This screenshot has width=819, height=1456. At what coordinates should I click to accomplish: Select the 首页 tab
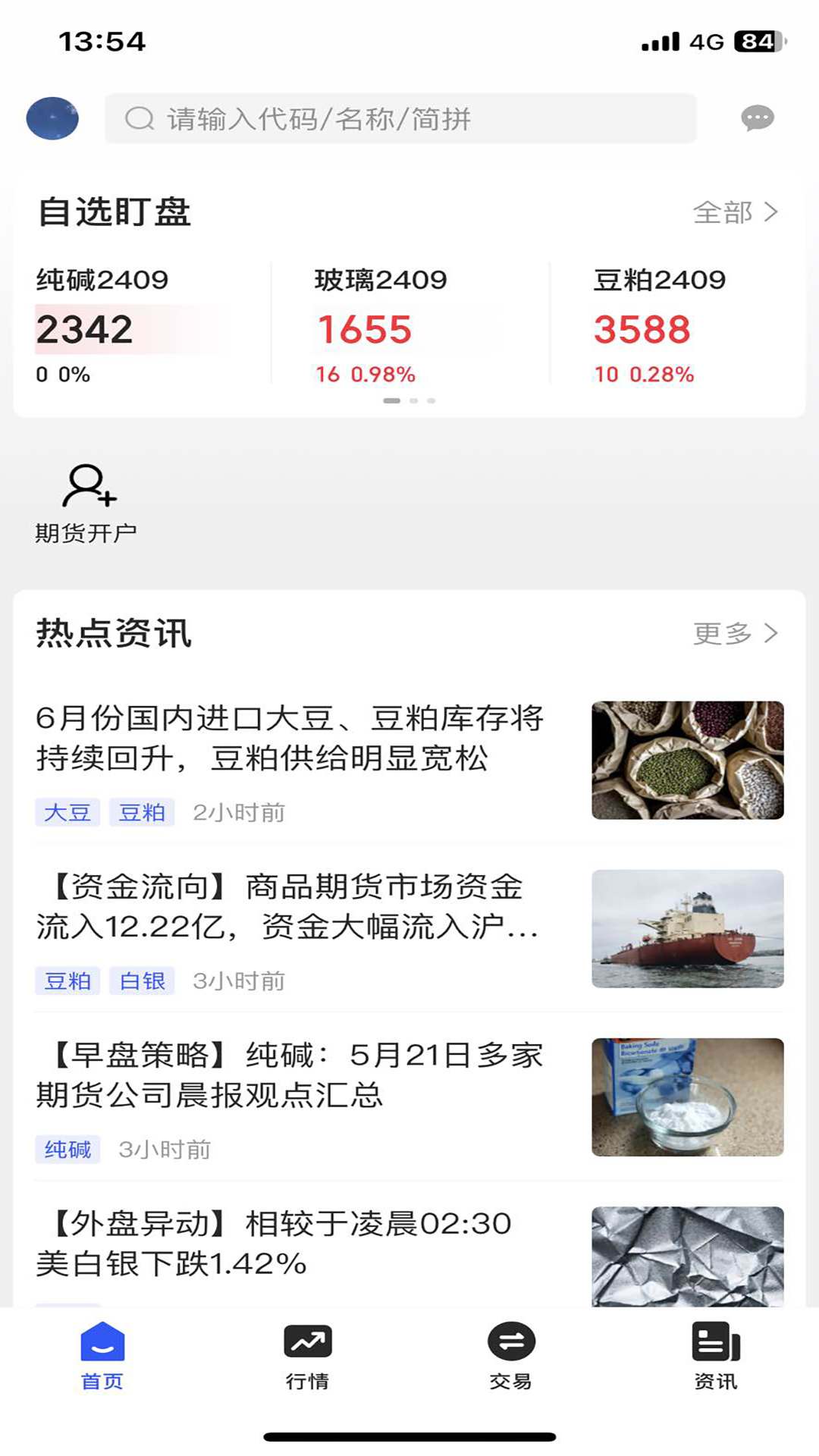(102, 1356)
